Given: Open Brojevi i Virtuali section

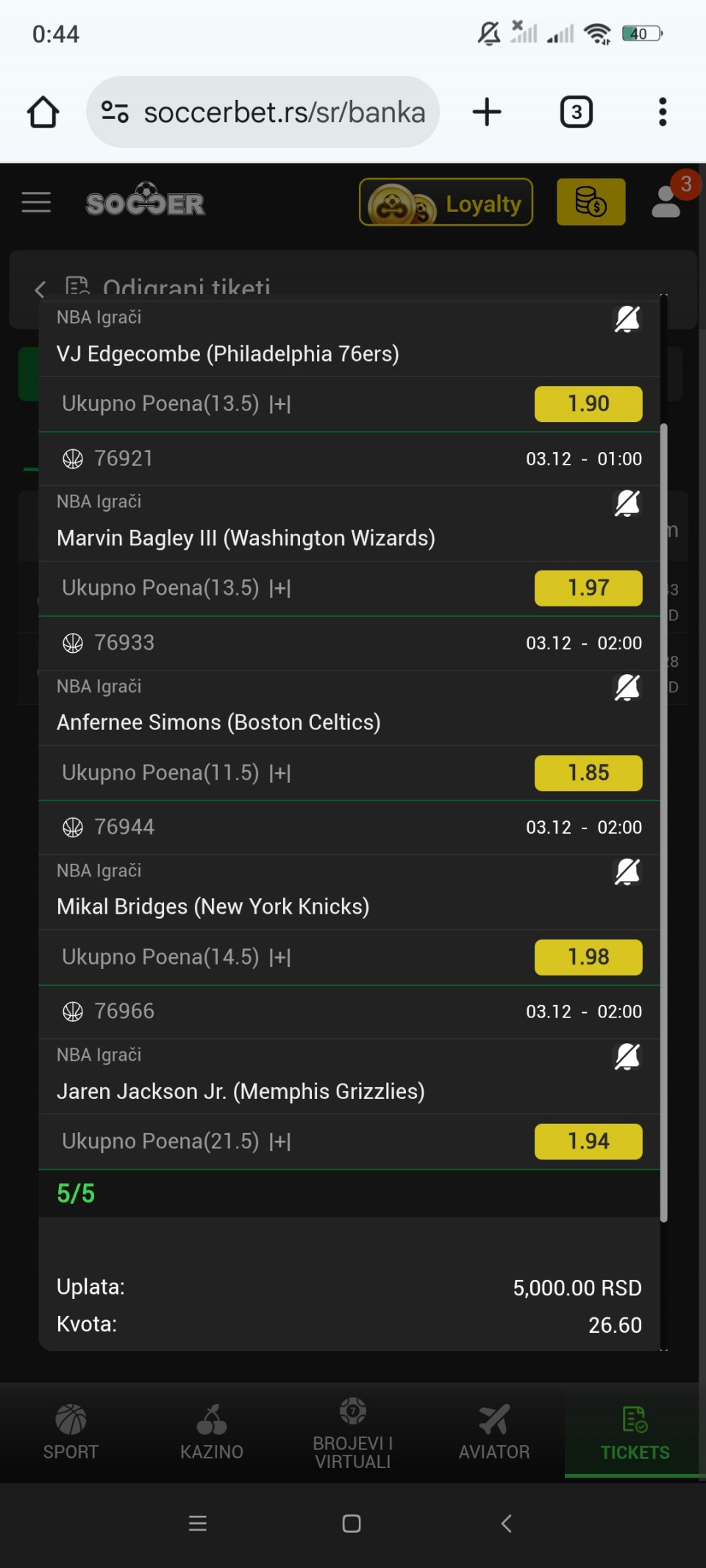Looking at the screenshot, I should pos(353,1432).
